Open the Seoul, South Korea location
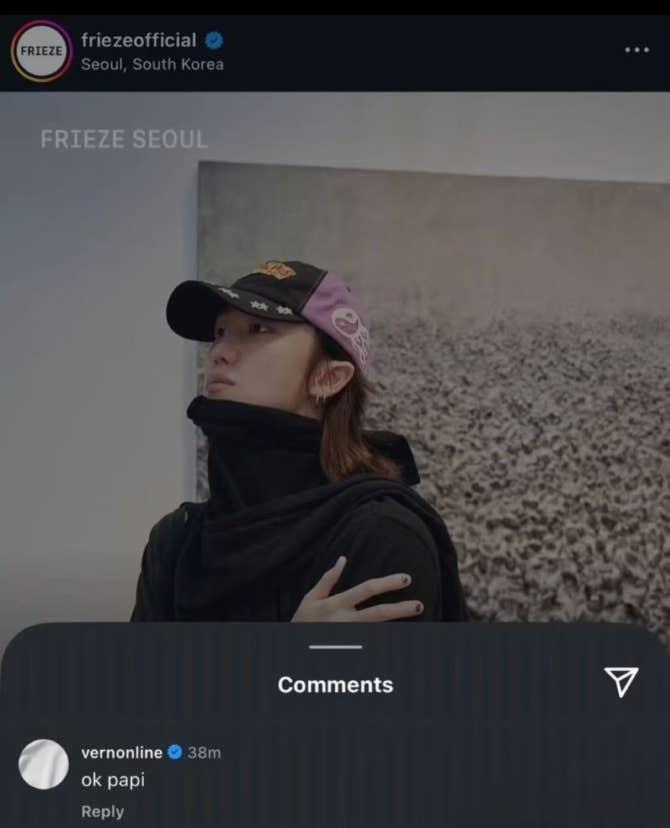This screenshot has width=670, height=828. tap(152, 64)
